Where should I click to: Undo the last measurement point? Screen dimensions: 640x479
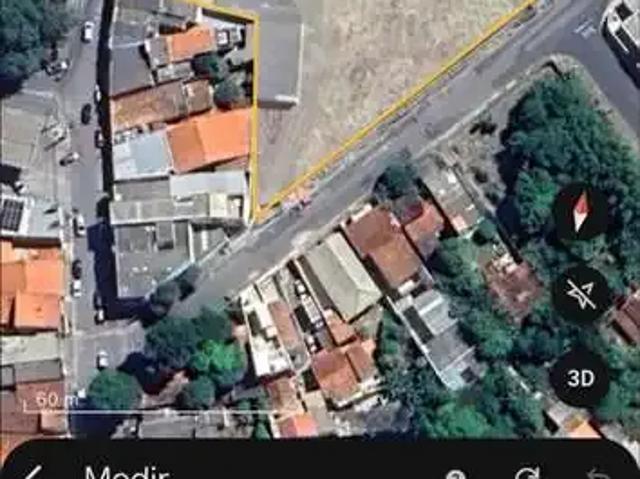[598, 474]
